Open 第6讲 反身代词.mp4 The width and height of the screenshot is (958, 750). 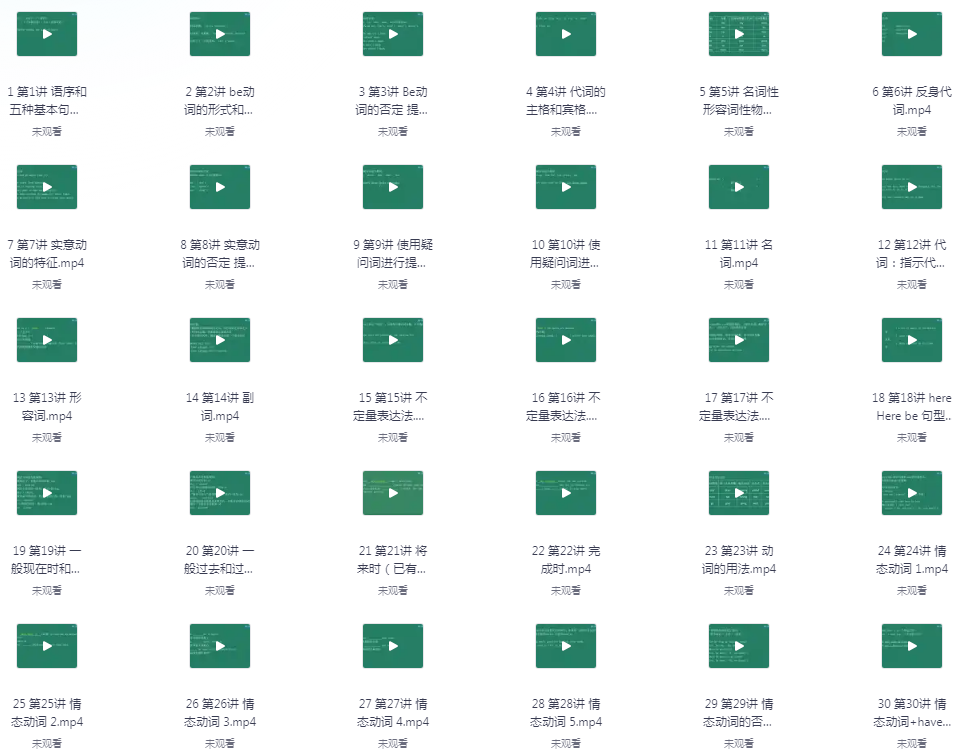912,33
